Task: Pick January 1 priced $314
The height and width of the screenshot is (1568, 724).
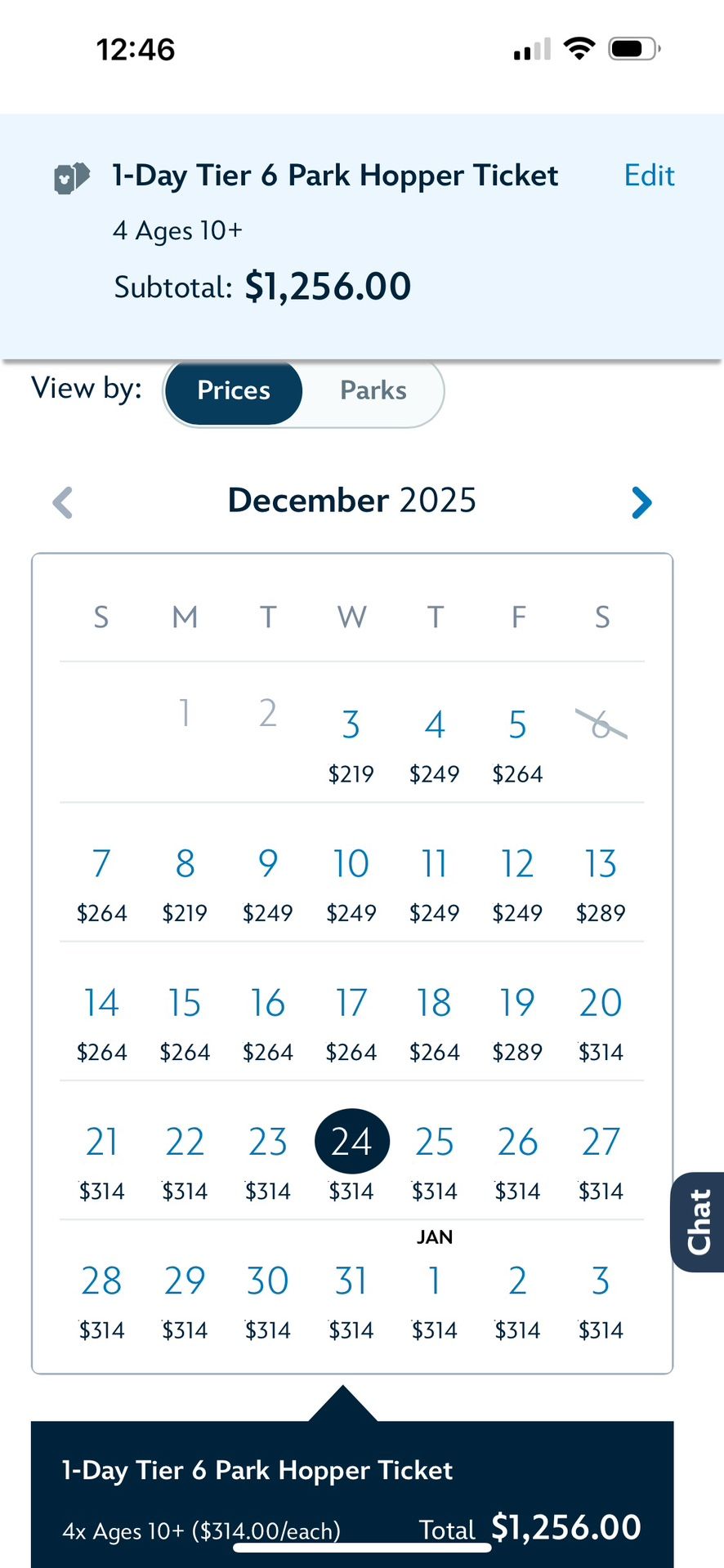Action: 434,1294
